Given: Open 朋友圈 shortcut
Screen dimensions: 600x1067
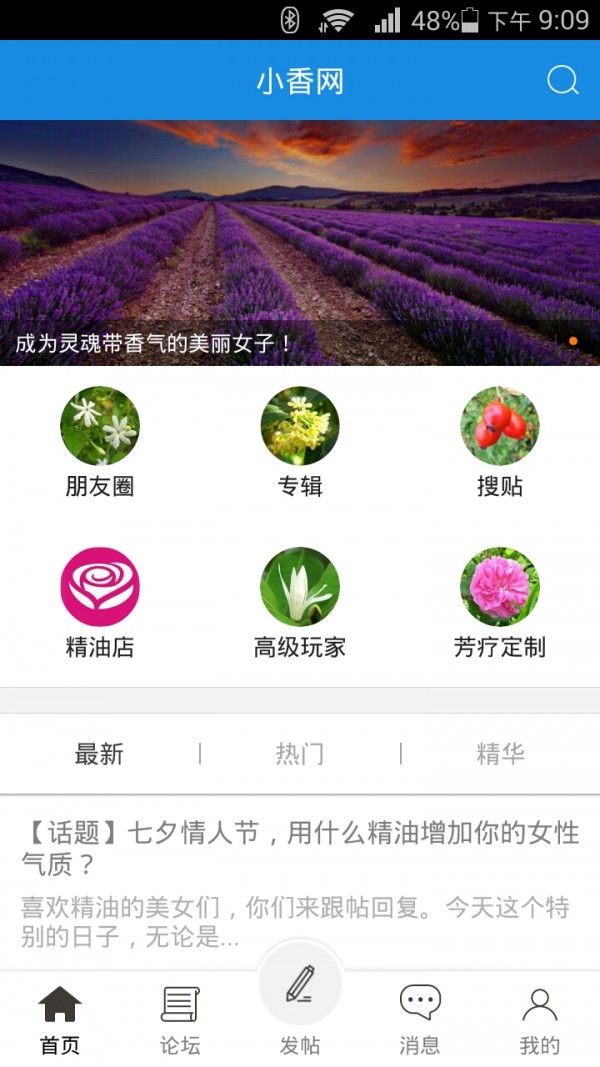Looking at the screenshot, I should click(100, 442).
